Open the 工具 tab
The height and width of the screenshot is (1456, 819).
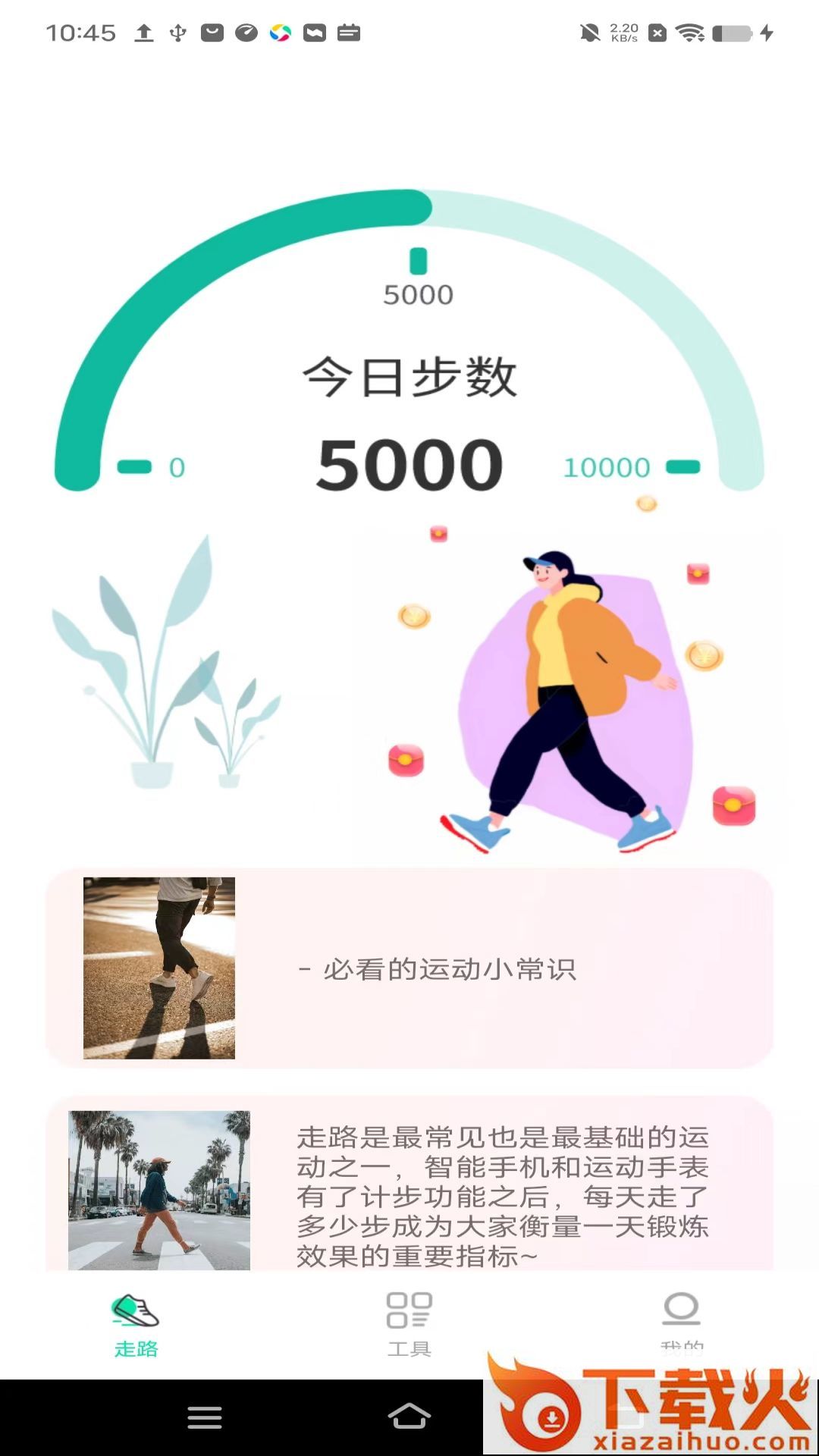tap(409, 1324)
